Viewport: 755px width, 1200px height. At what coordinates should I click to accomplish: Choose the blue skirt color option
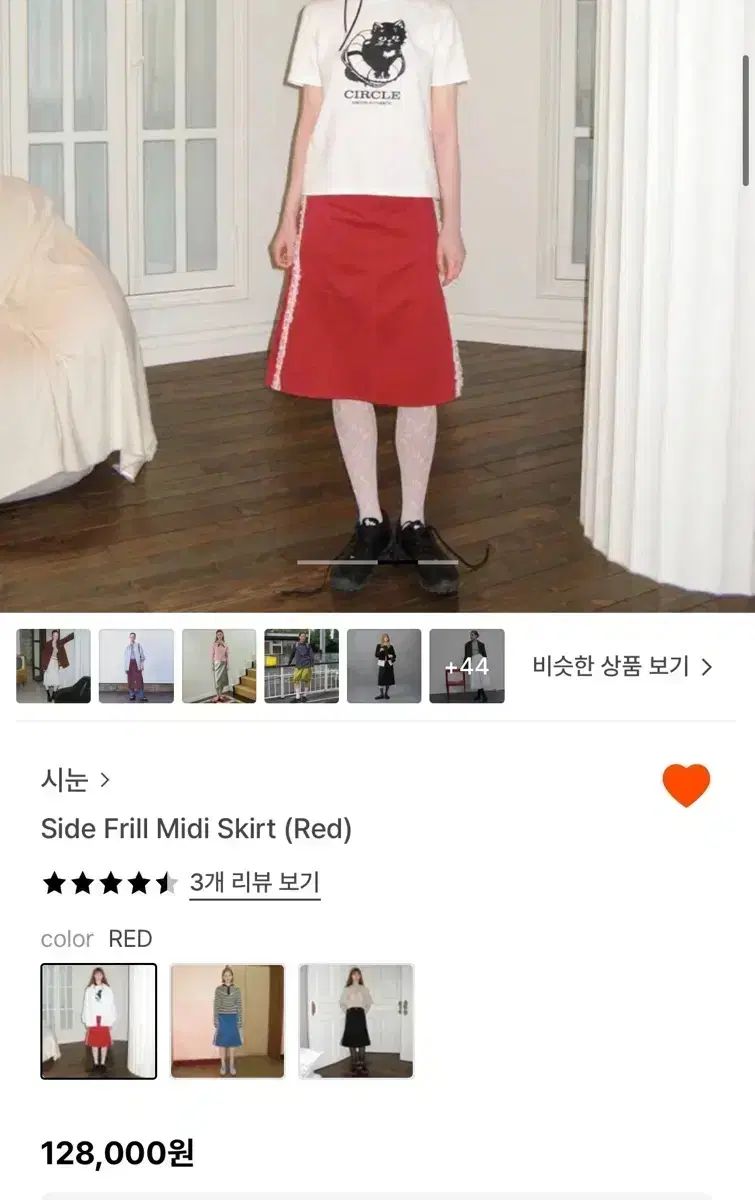click(227, 1021)
